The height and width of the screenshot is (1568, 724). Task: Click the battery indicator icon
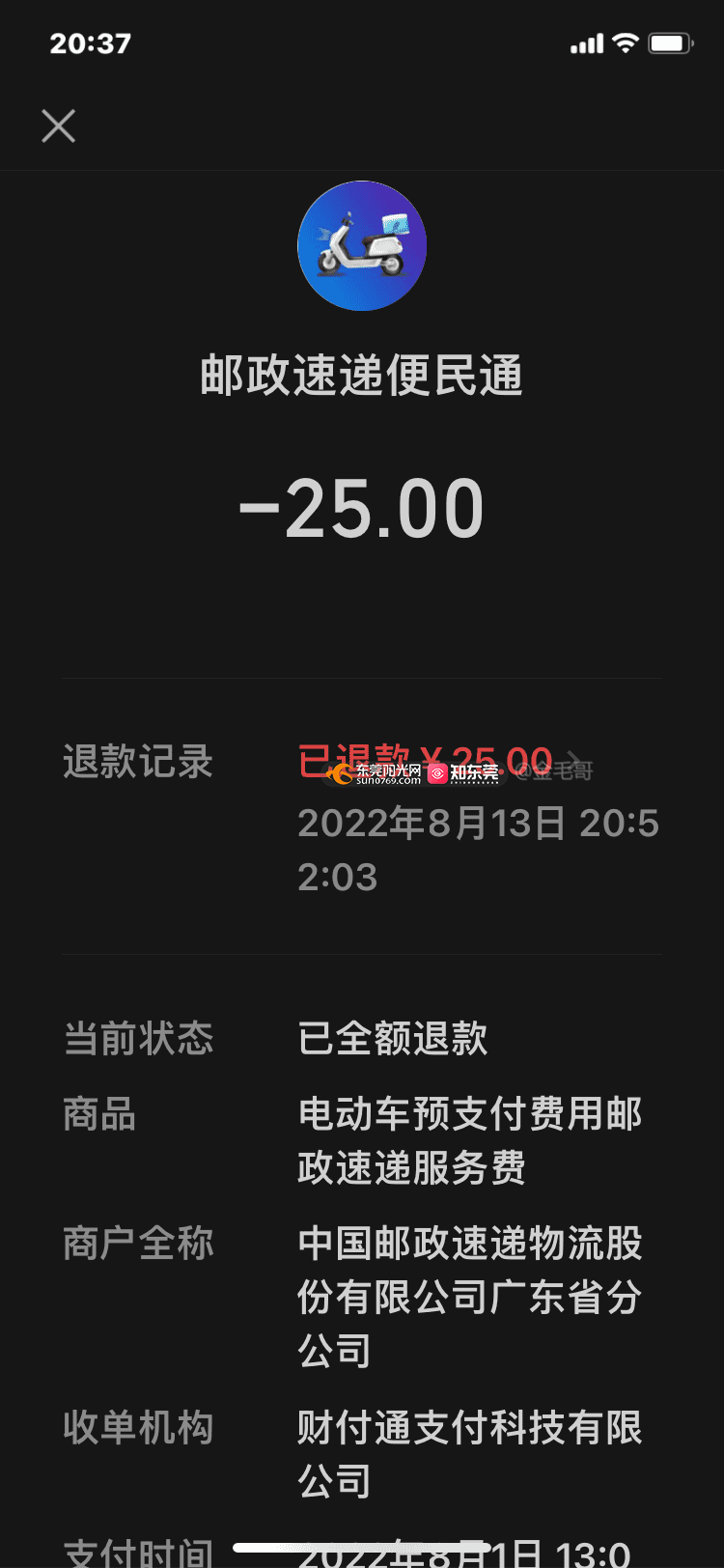click(x=668, y=42)
